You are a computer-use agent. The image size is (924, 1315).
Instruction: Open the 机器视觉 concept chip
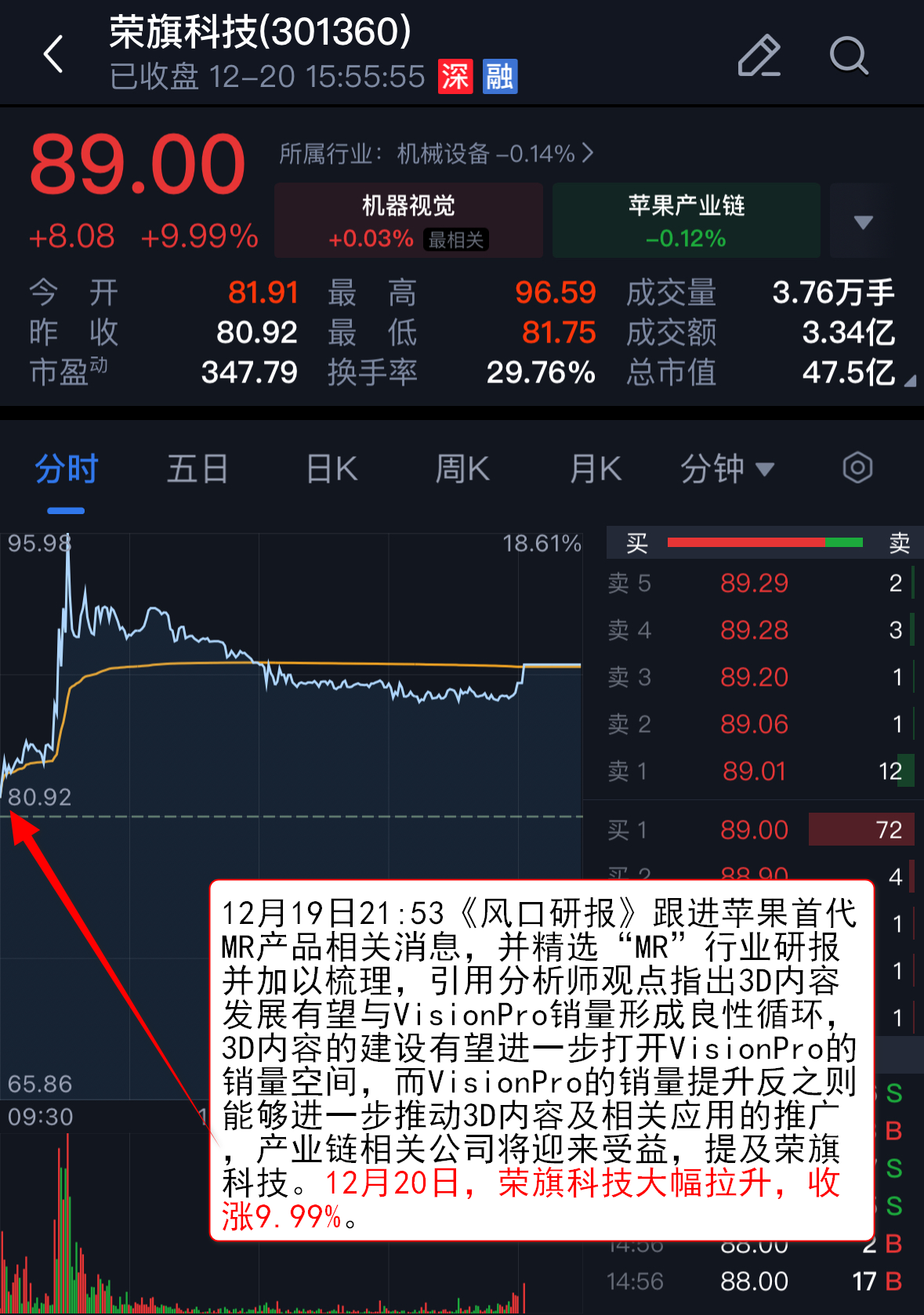coord(408,220)
